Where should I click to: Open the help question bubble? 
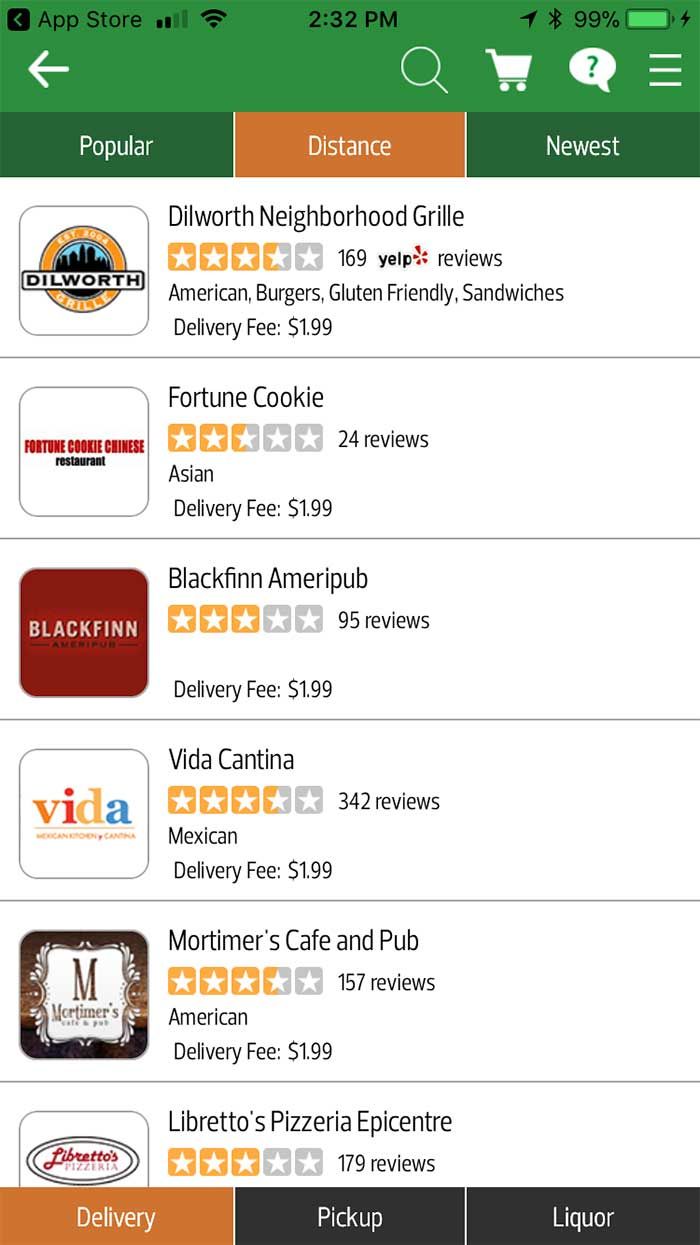coord(592,70)
